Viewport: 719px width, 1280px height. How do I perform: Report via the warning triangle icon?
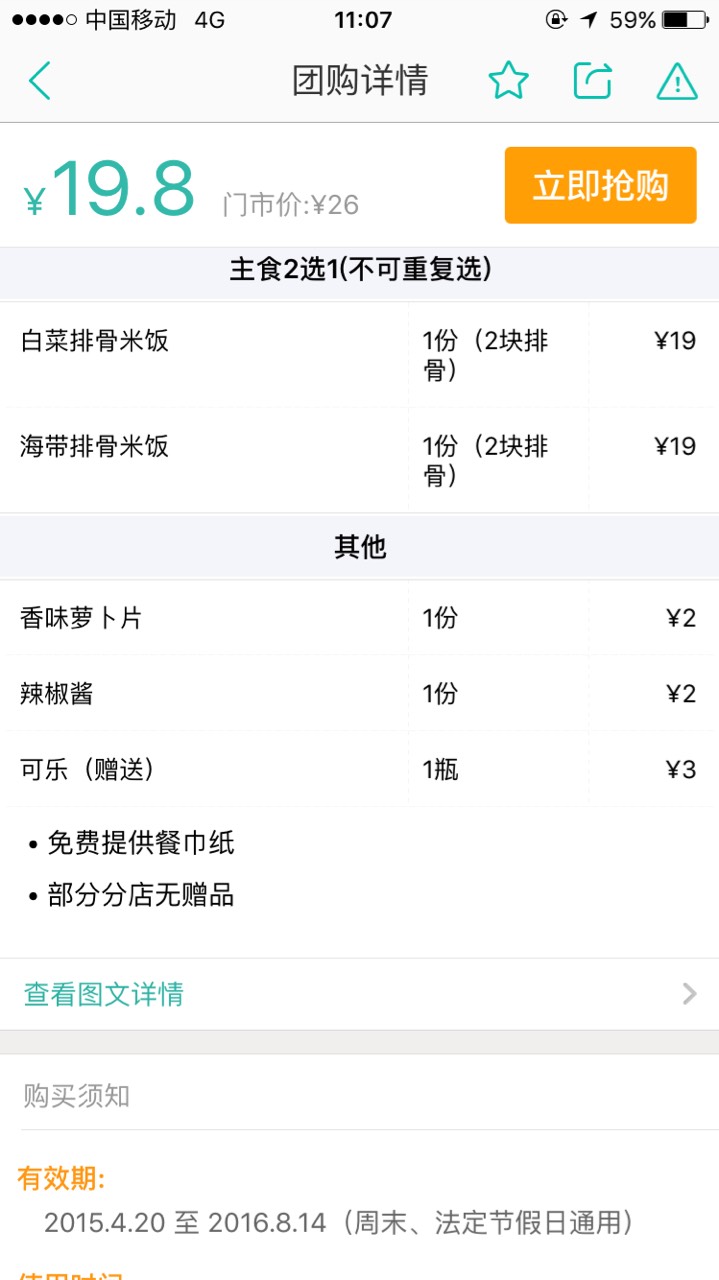pyautogui.click(x=677, y=81)
